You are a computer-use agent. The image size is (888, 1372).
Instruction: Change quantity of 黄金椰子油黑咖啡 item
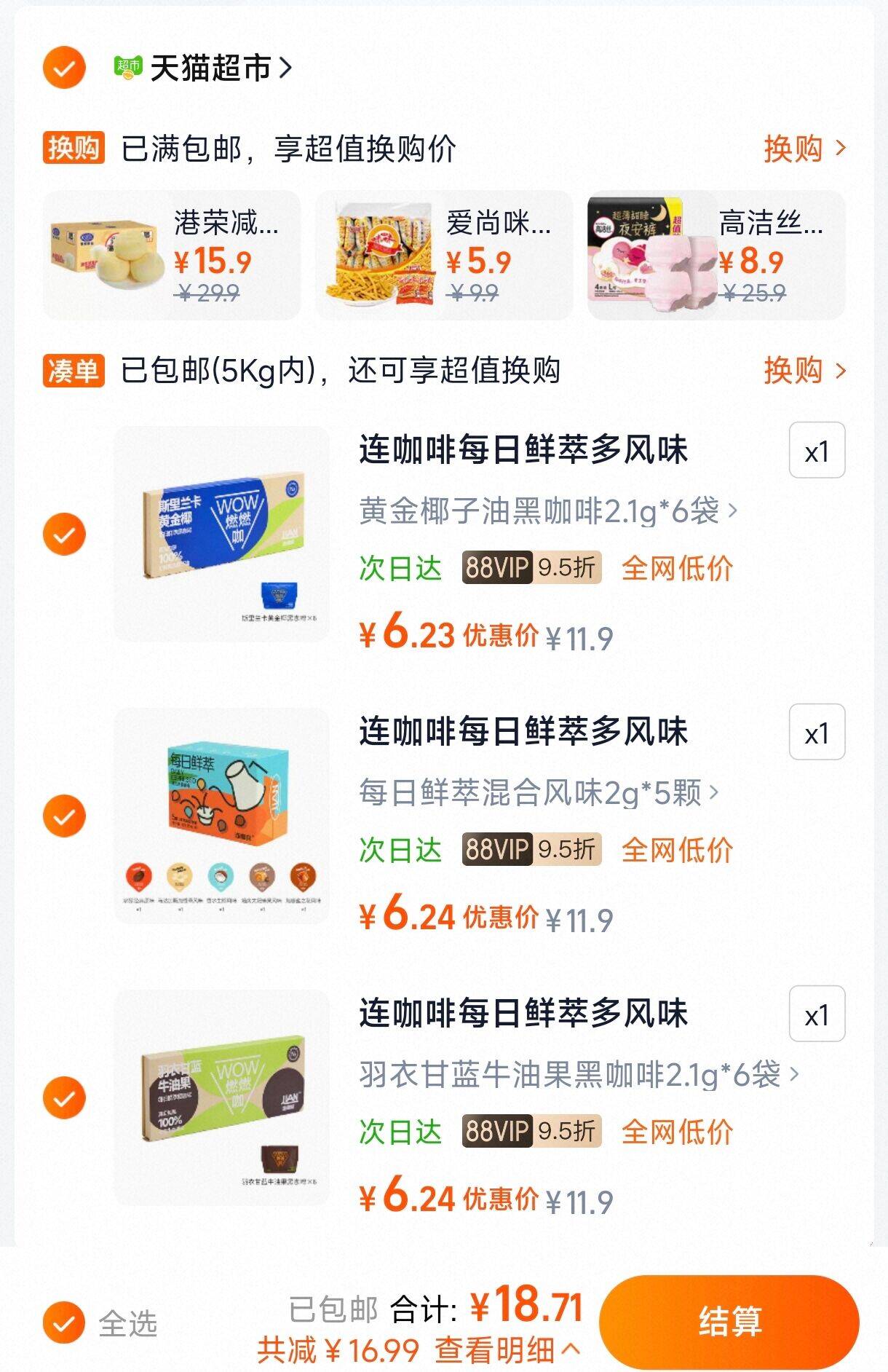(817, 451)
